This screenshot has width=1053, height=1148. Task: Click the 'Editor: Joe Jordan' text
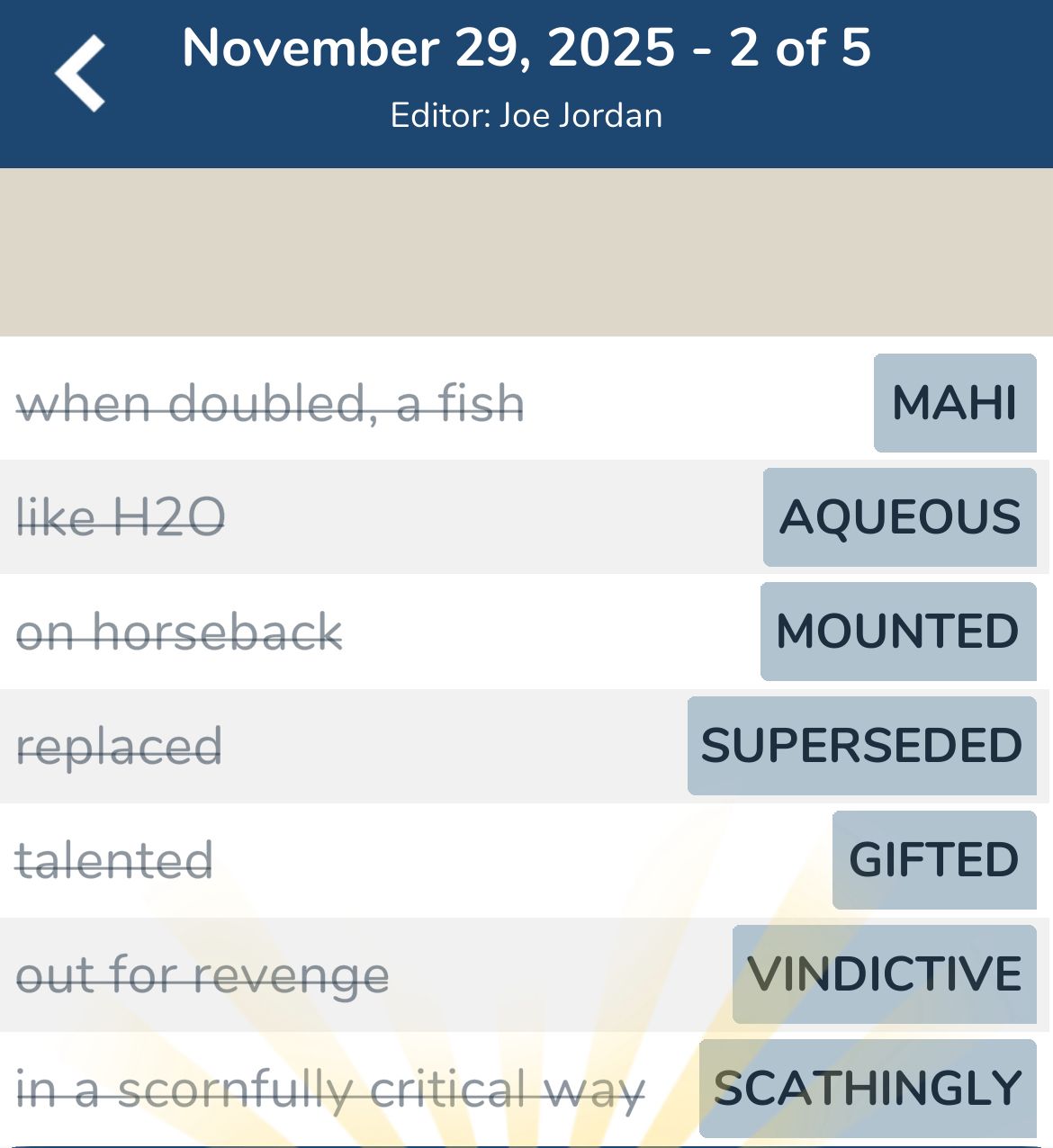(526, 114)
